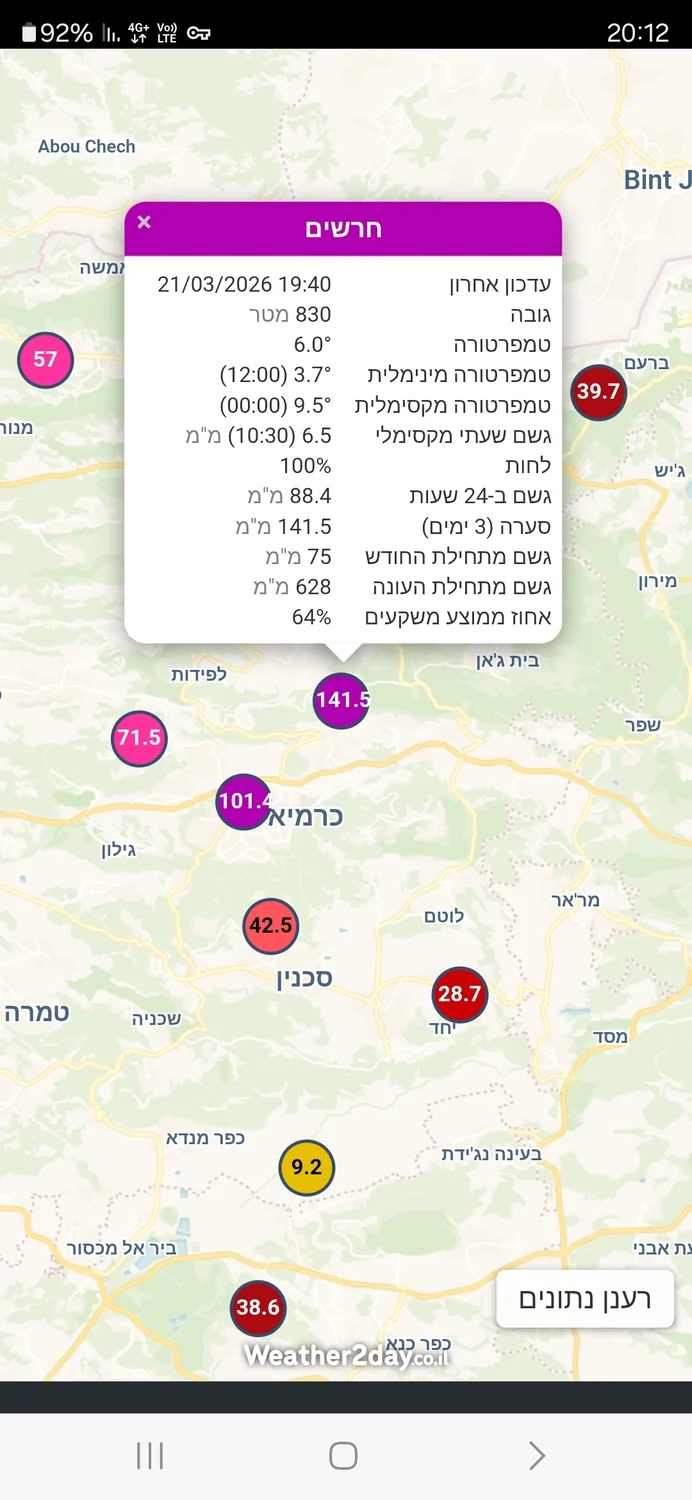This screenshot has width=692, height=1500.
Task: Go to the home screen
Action: point(343,1456)
